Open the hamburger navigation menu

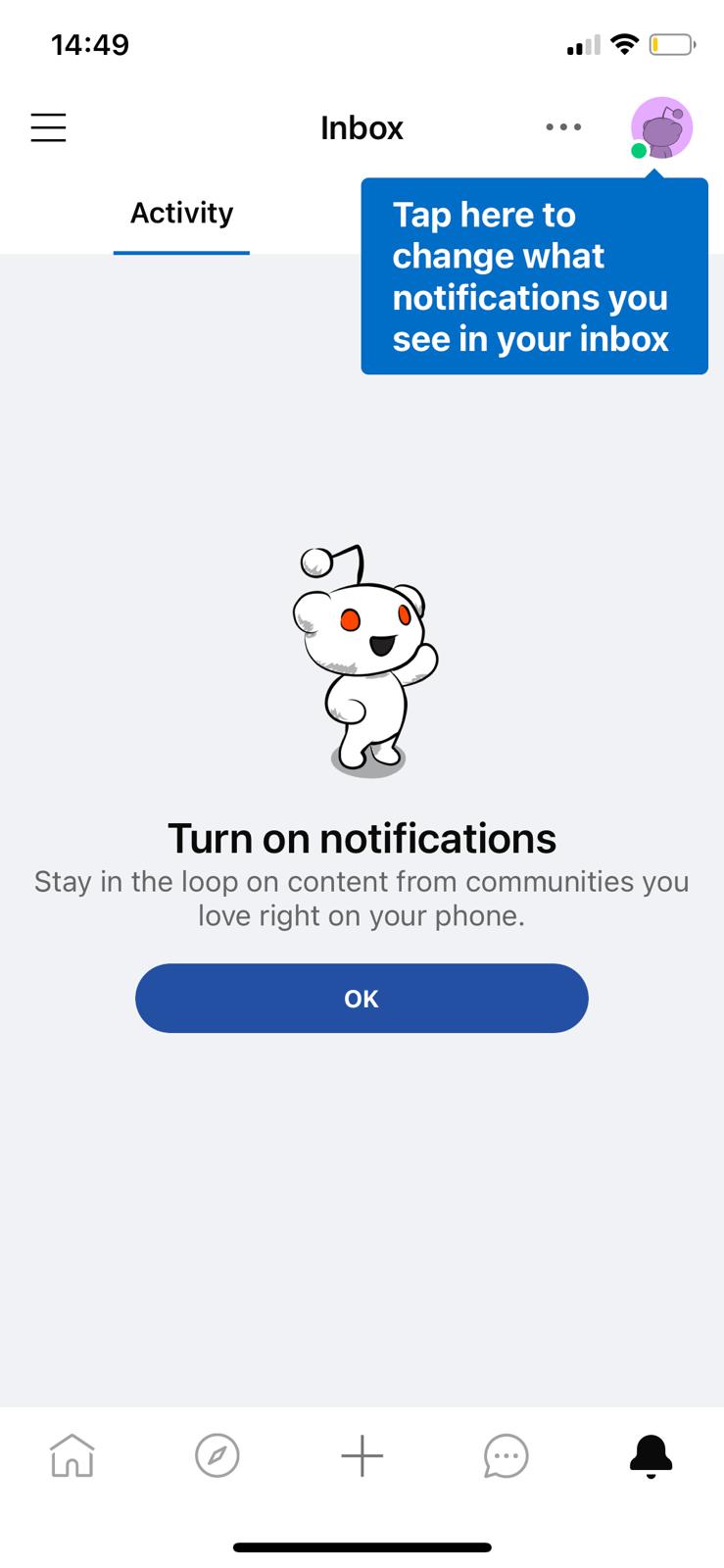(x=48, y=127)
